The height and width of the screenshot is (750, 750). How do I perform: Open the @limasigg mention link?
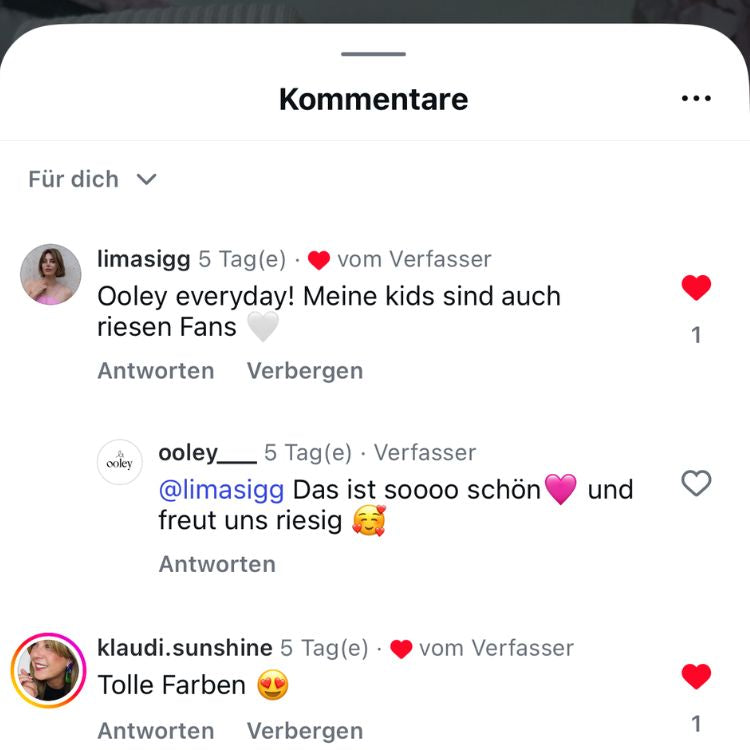tap(221, 490)
